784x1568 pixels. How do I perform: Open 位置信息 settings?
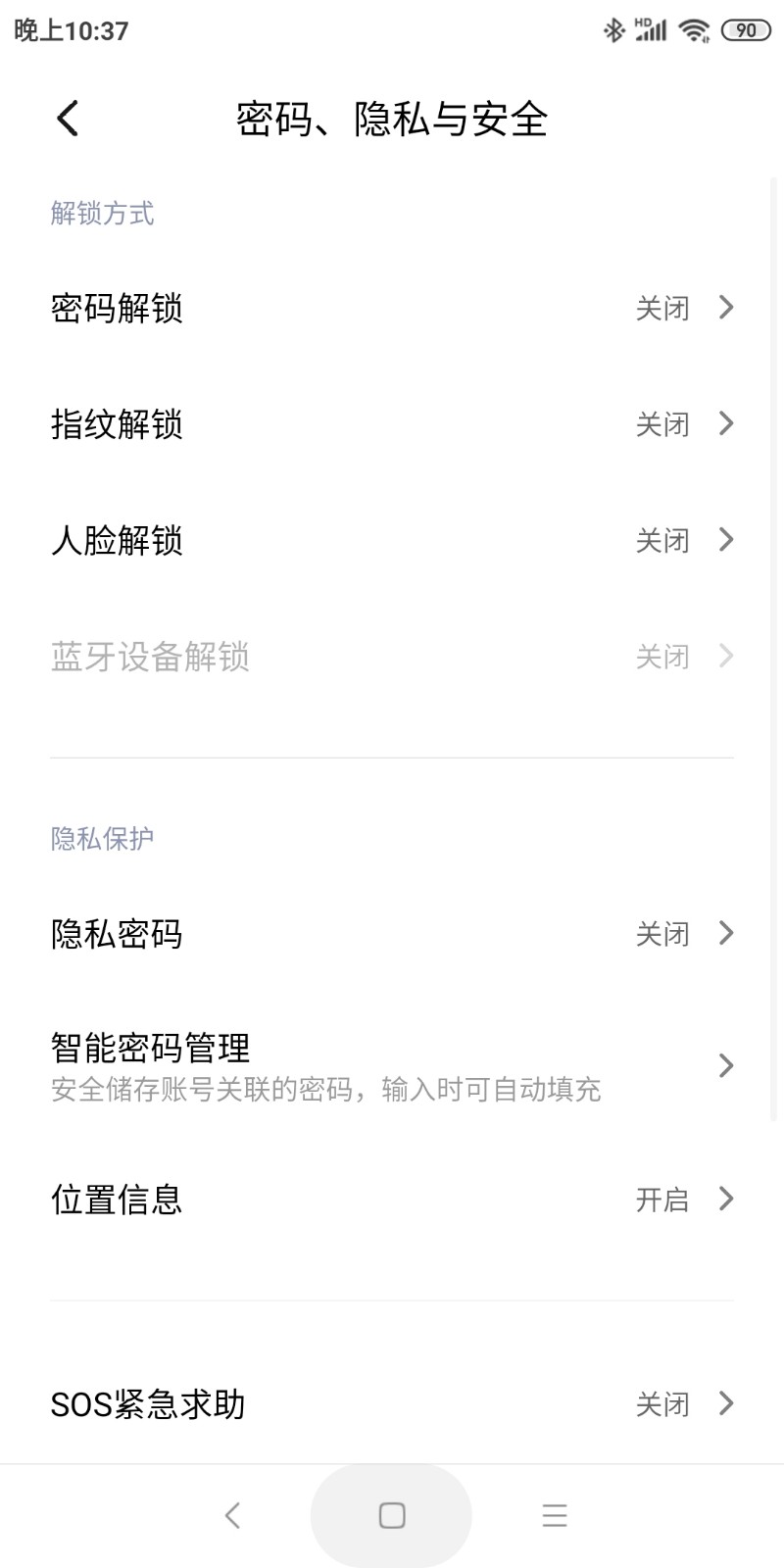pyautogui.click(x=392, y=1200)
